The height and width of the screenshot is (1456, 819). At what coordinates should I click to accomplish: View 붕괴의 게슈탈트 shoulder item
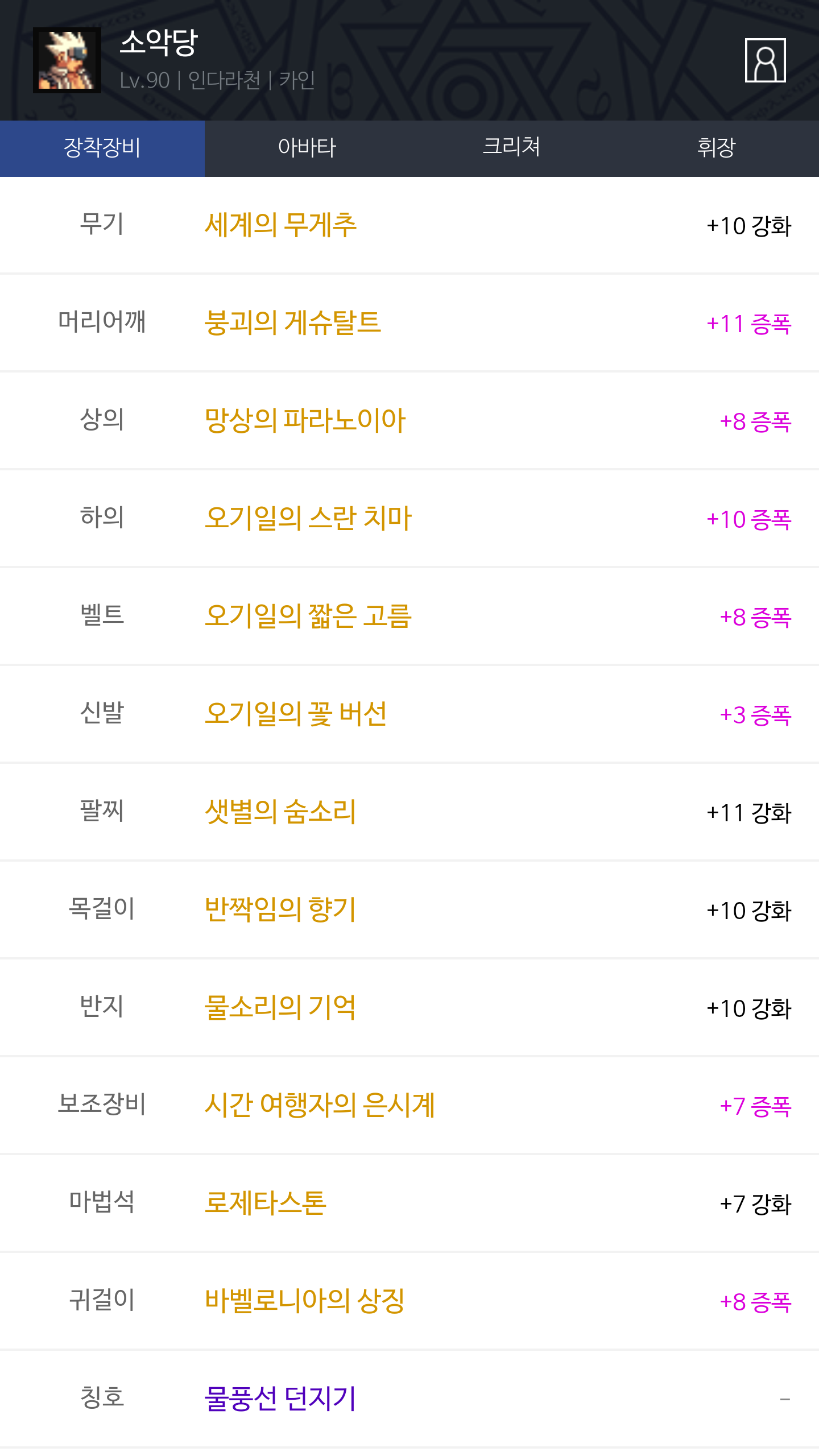292,323
